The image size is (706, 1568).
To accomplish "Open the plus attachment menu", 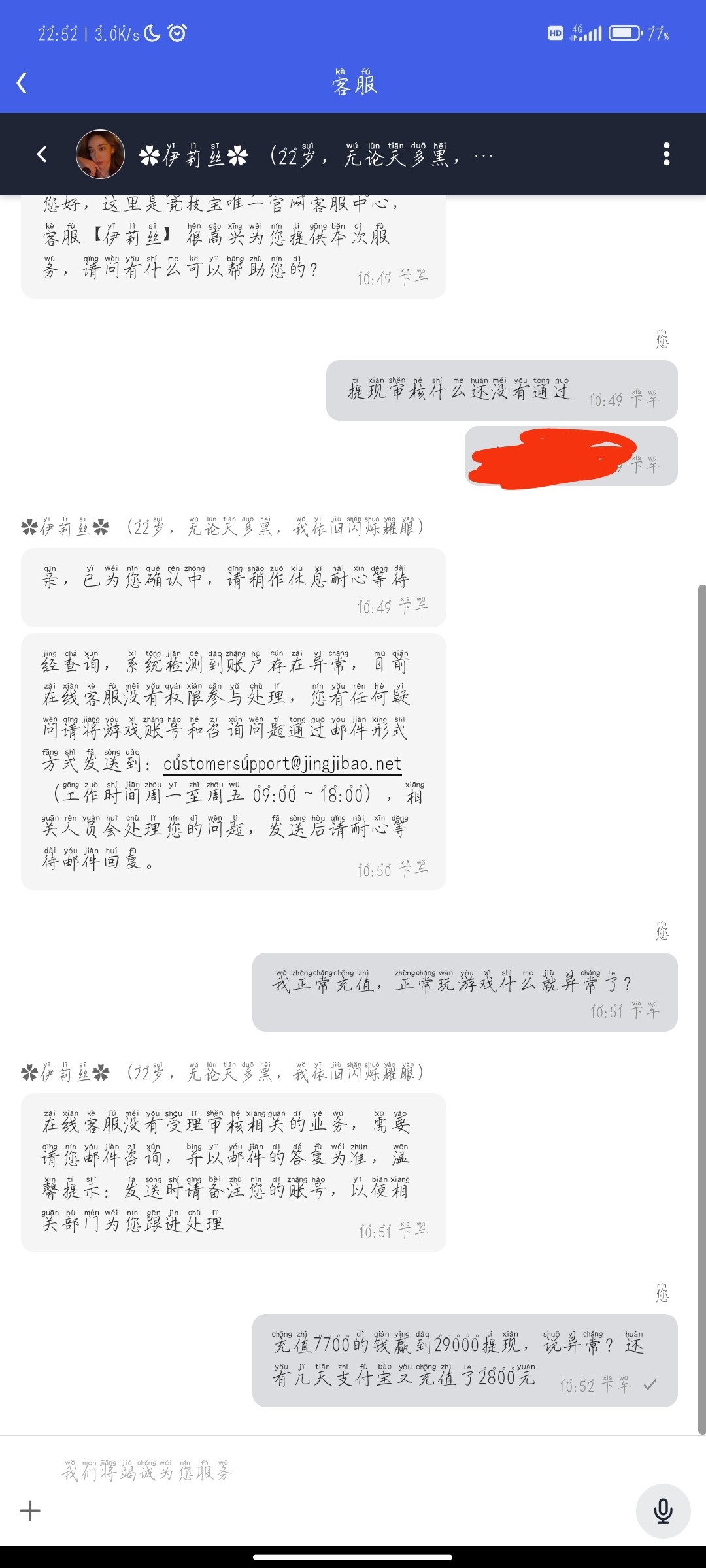I will point(30,1511).
